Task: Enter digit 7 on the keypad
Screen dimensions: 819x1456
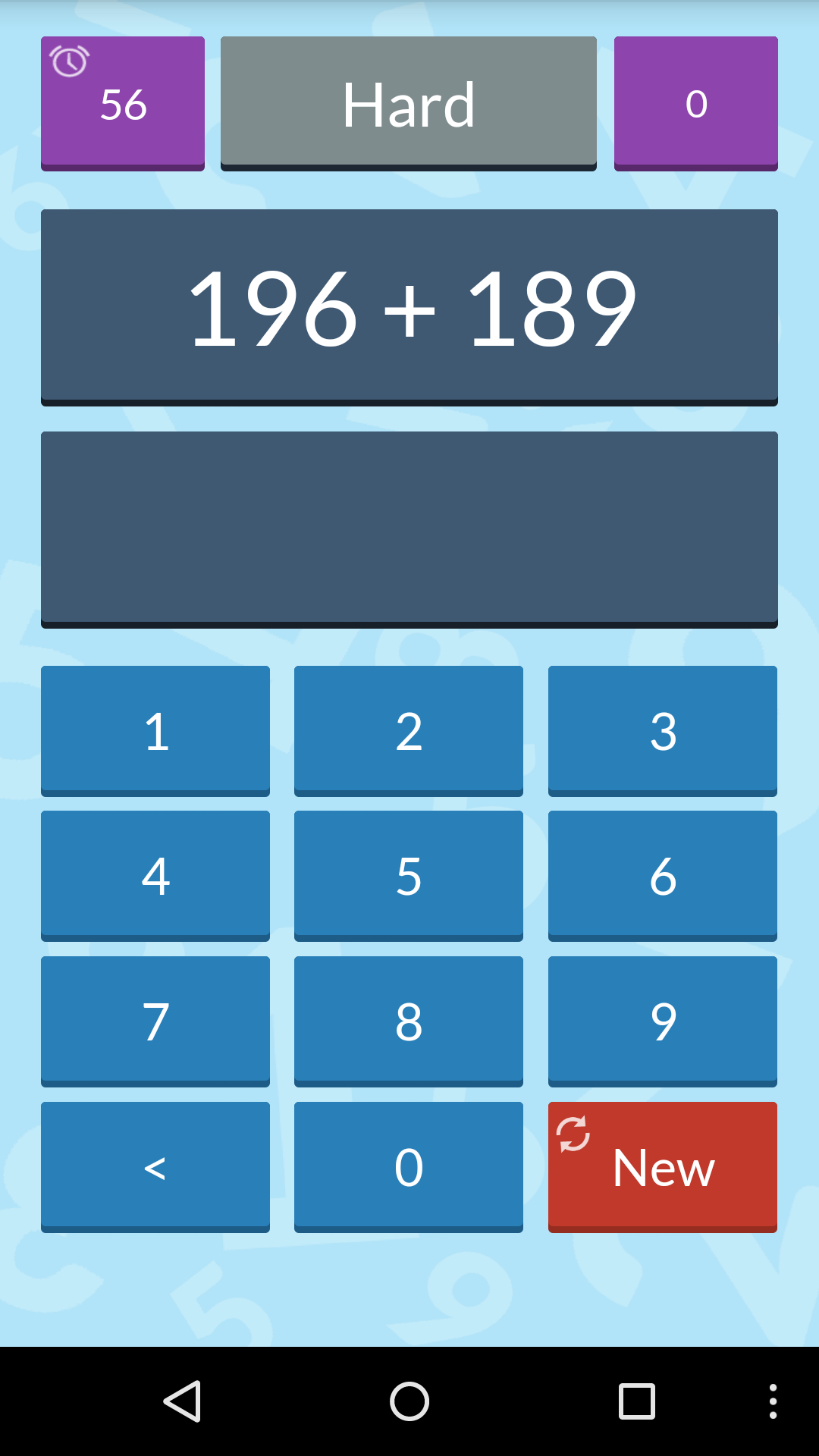Action: pos(155,1021)
